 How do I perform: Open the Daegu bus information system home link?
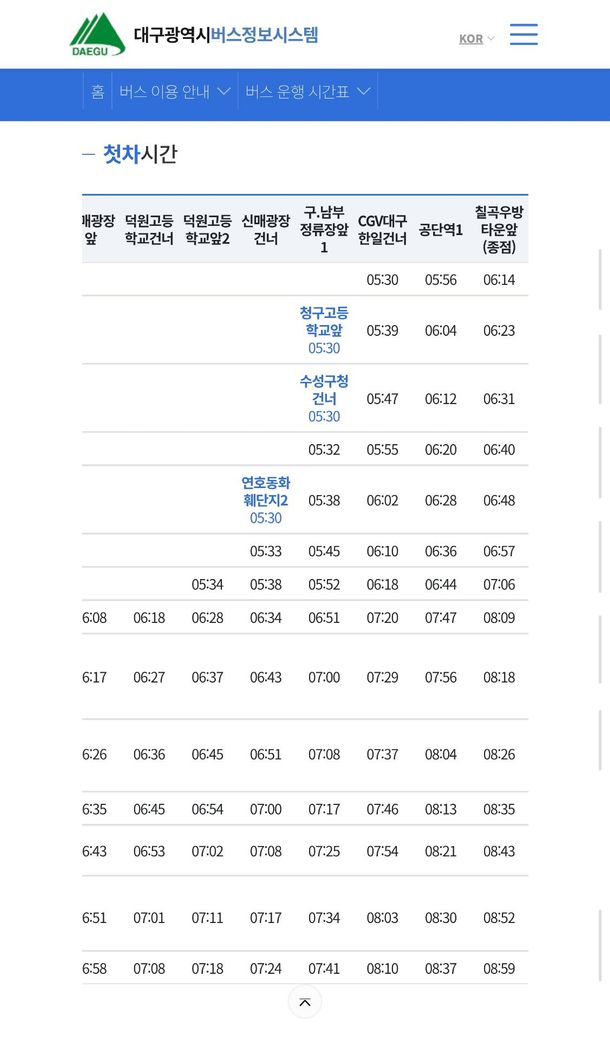194,34
